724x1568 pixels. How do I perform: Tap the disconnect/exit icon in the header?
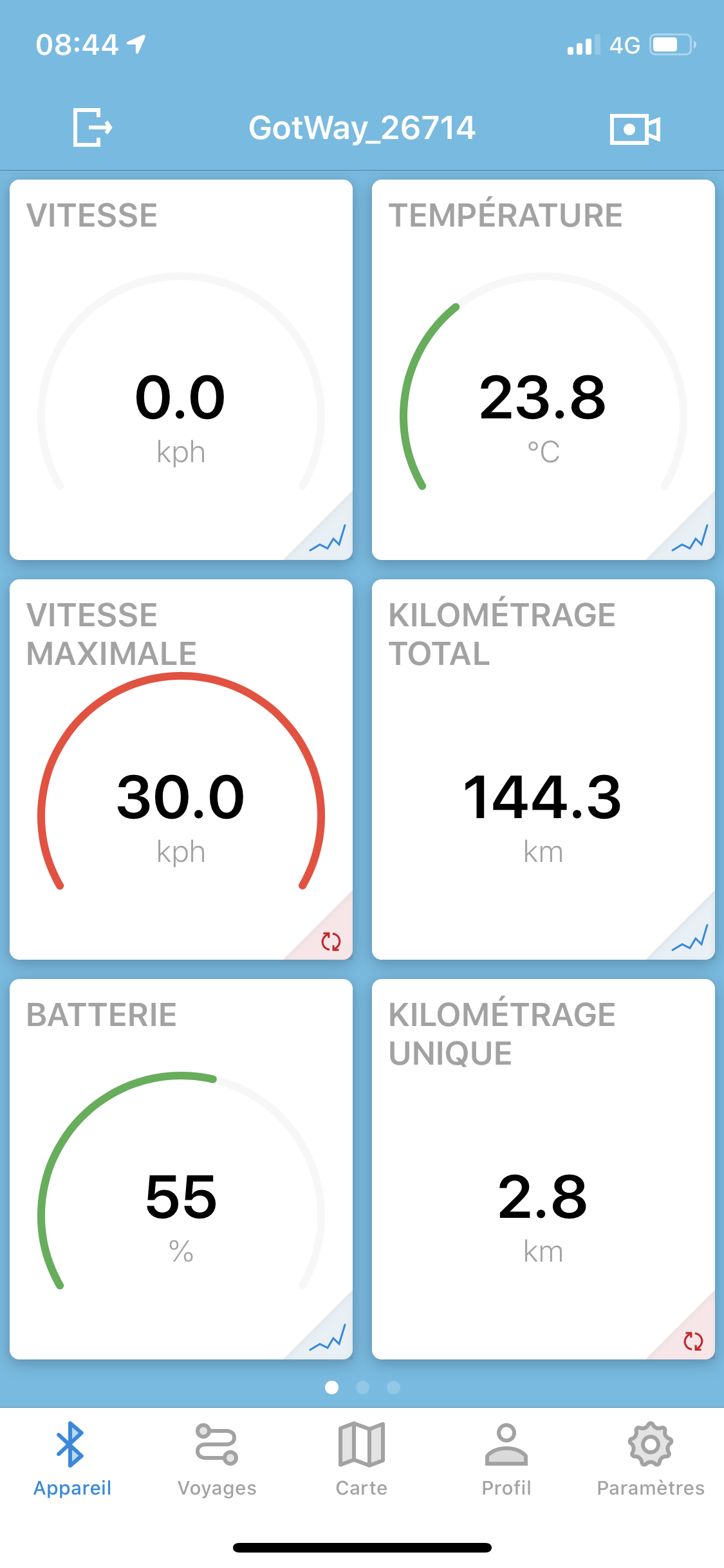pos(93,127)
